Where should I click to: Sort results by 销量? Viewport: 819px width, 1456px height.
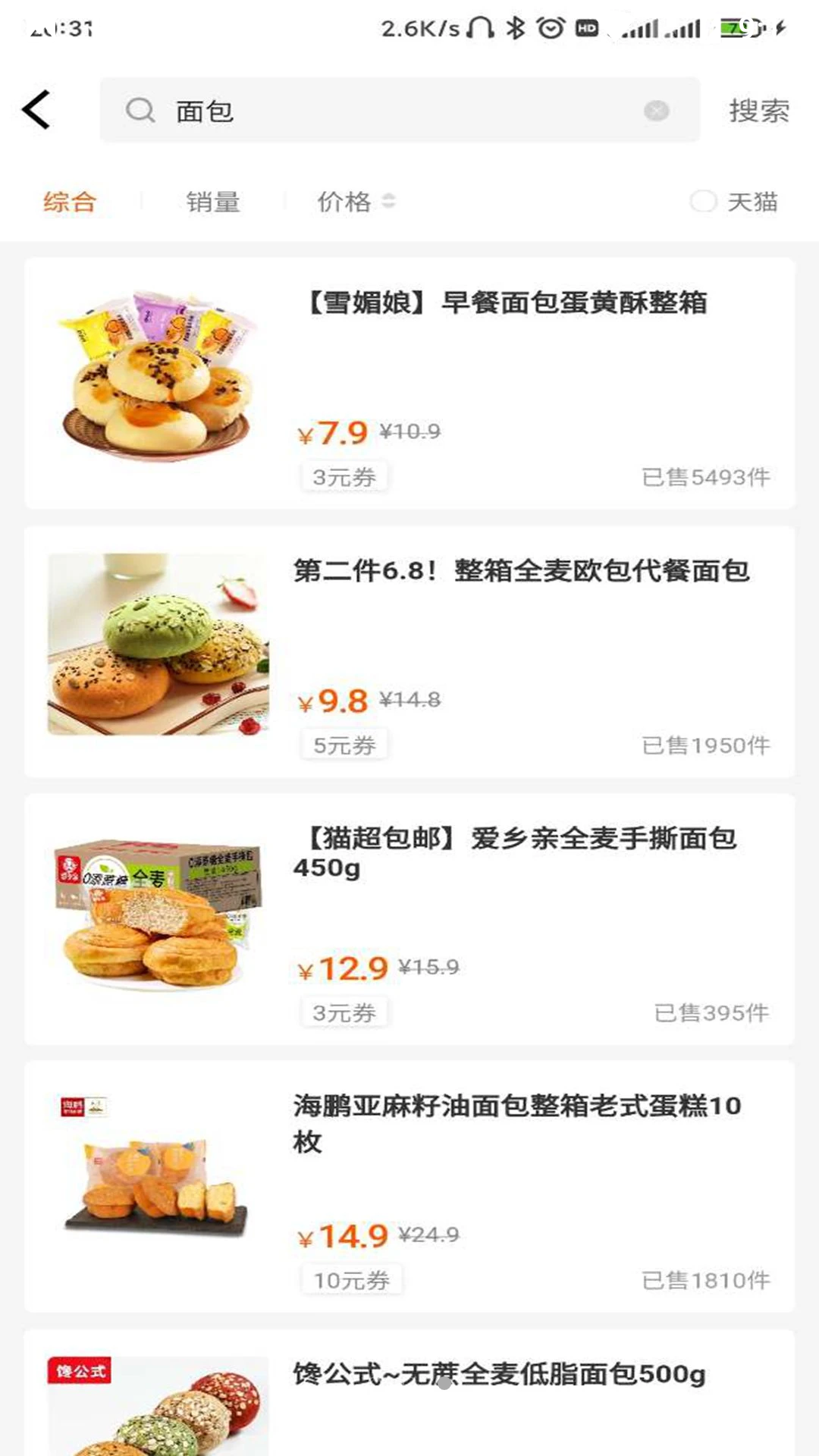[213, 202]
